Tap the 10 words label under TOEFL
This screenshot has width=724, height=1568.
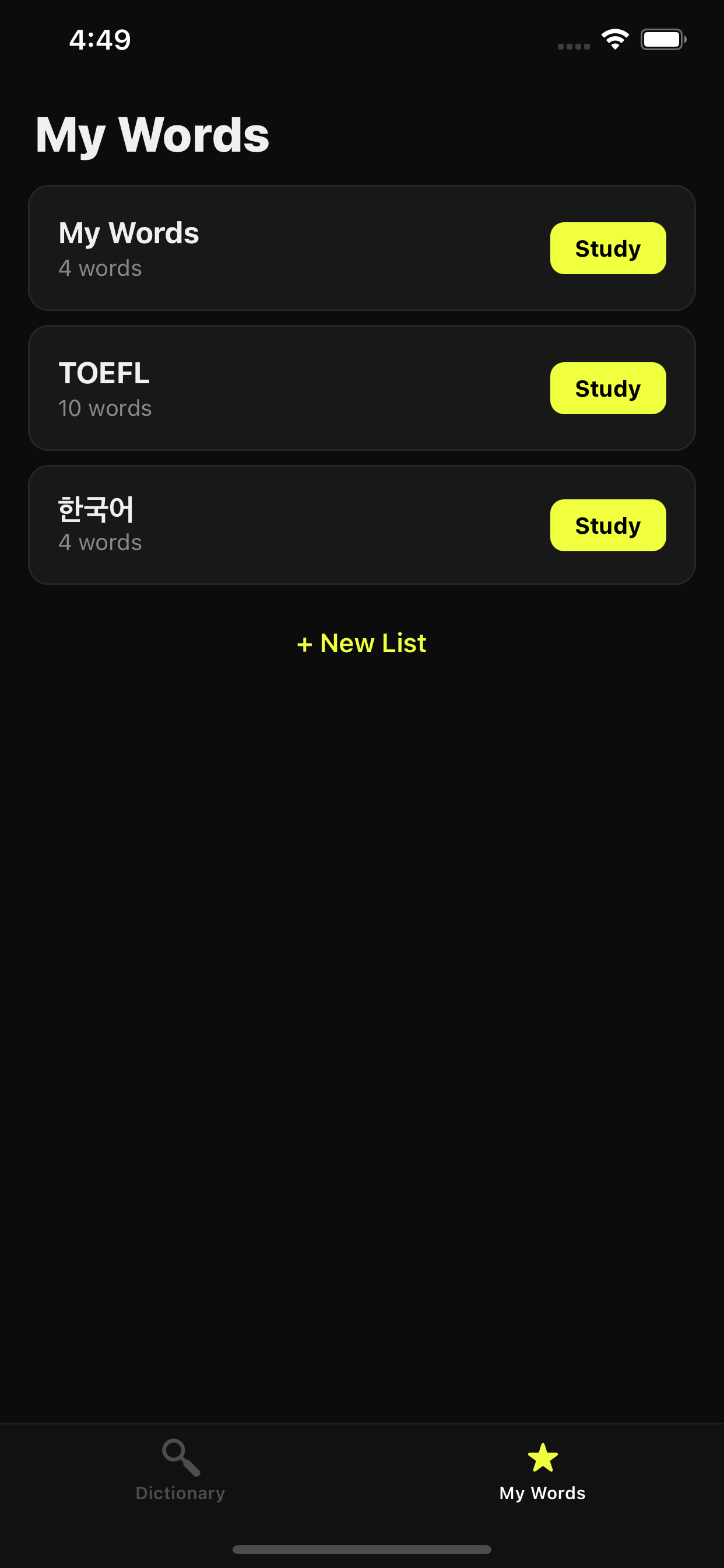[x=105, y=408]
